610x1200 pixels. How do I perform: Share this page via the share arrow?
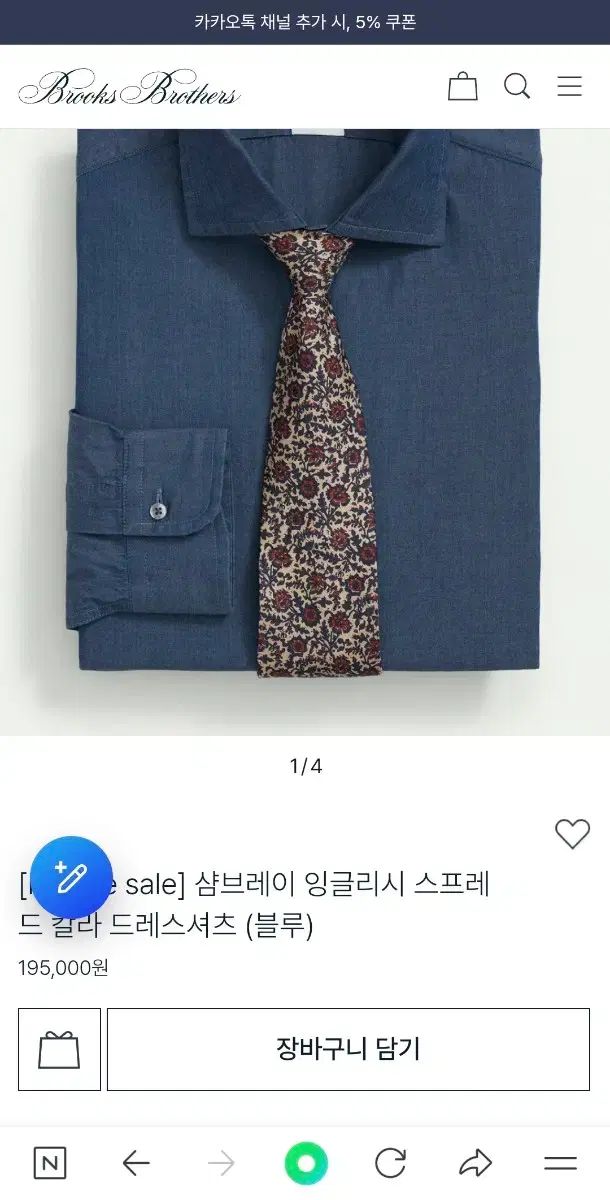coord(475,1163)
